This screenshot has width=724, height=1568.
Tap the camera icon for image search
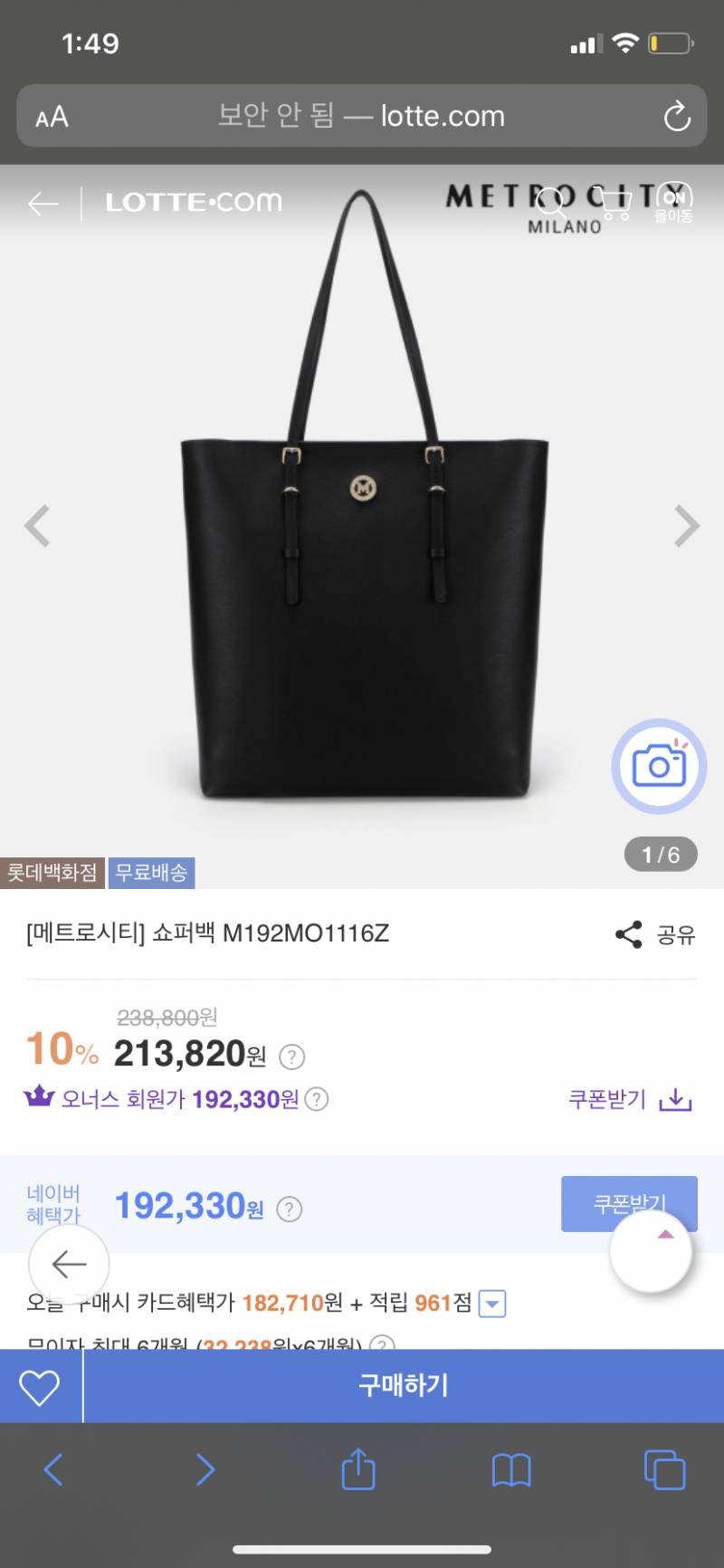[659, 765]
